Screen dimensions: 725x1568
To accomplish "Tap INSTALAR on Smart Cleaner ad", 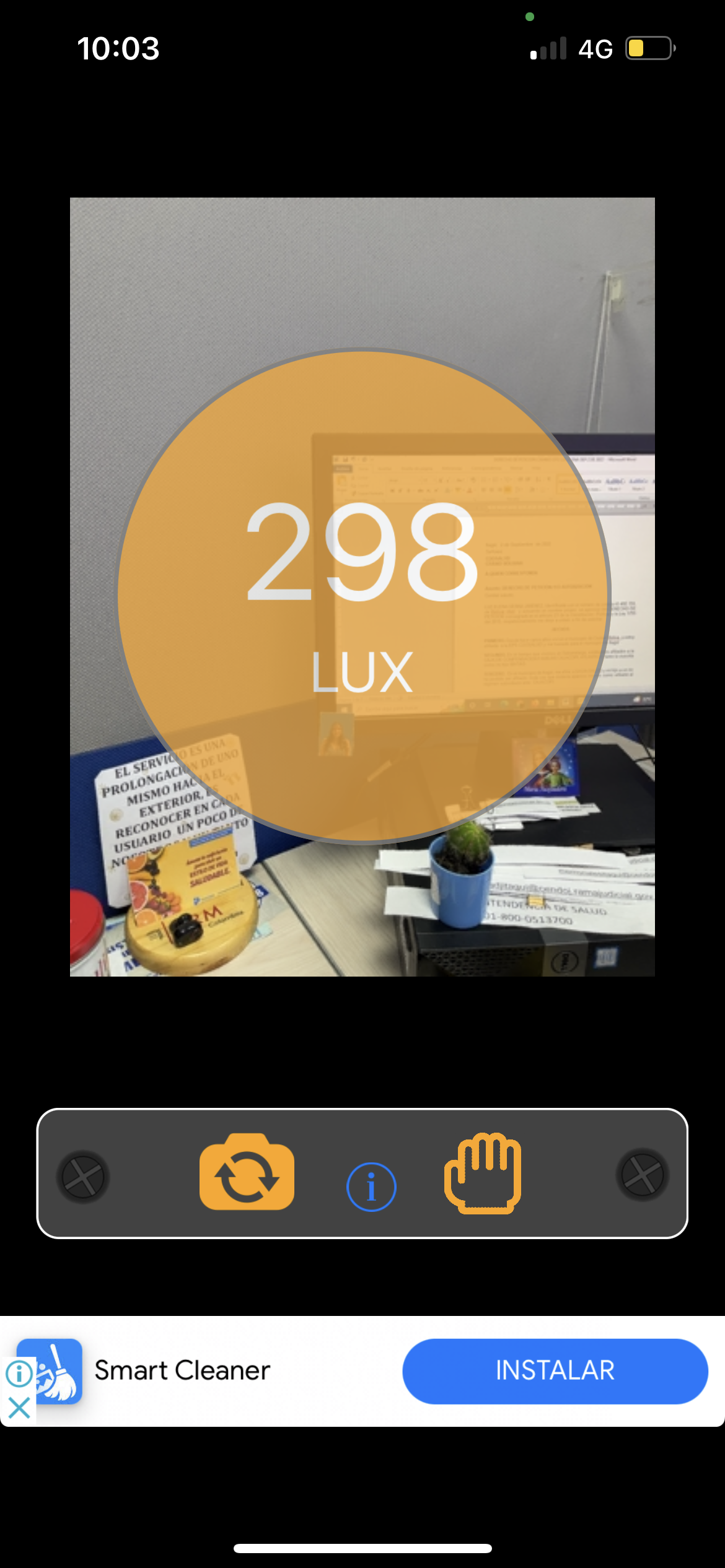I will click(x=555, y=1370).
